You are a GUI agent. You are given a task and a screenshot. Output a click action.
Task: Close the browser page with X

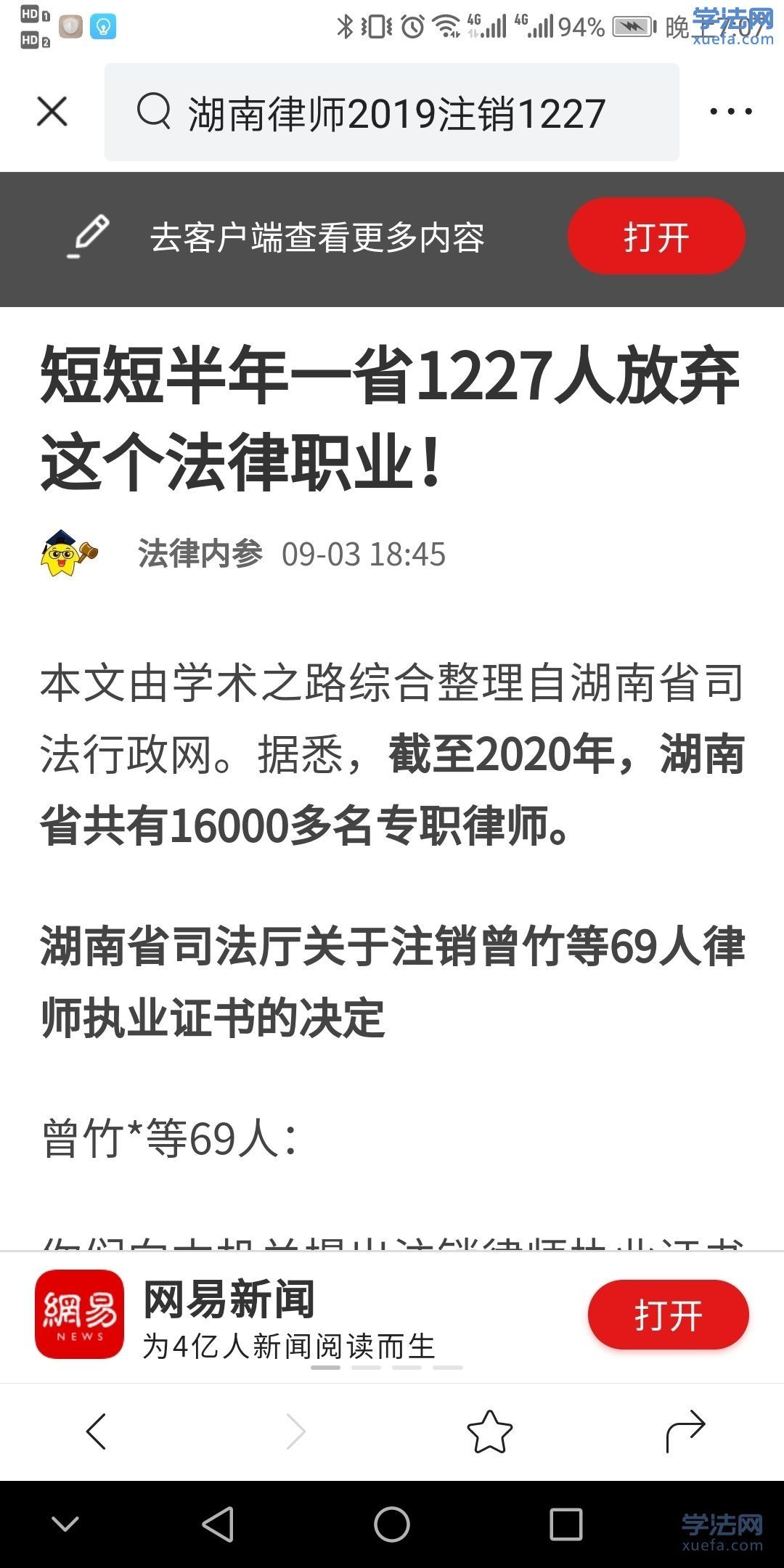coord(52,112)
